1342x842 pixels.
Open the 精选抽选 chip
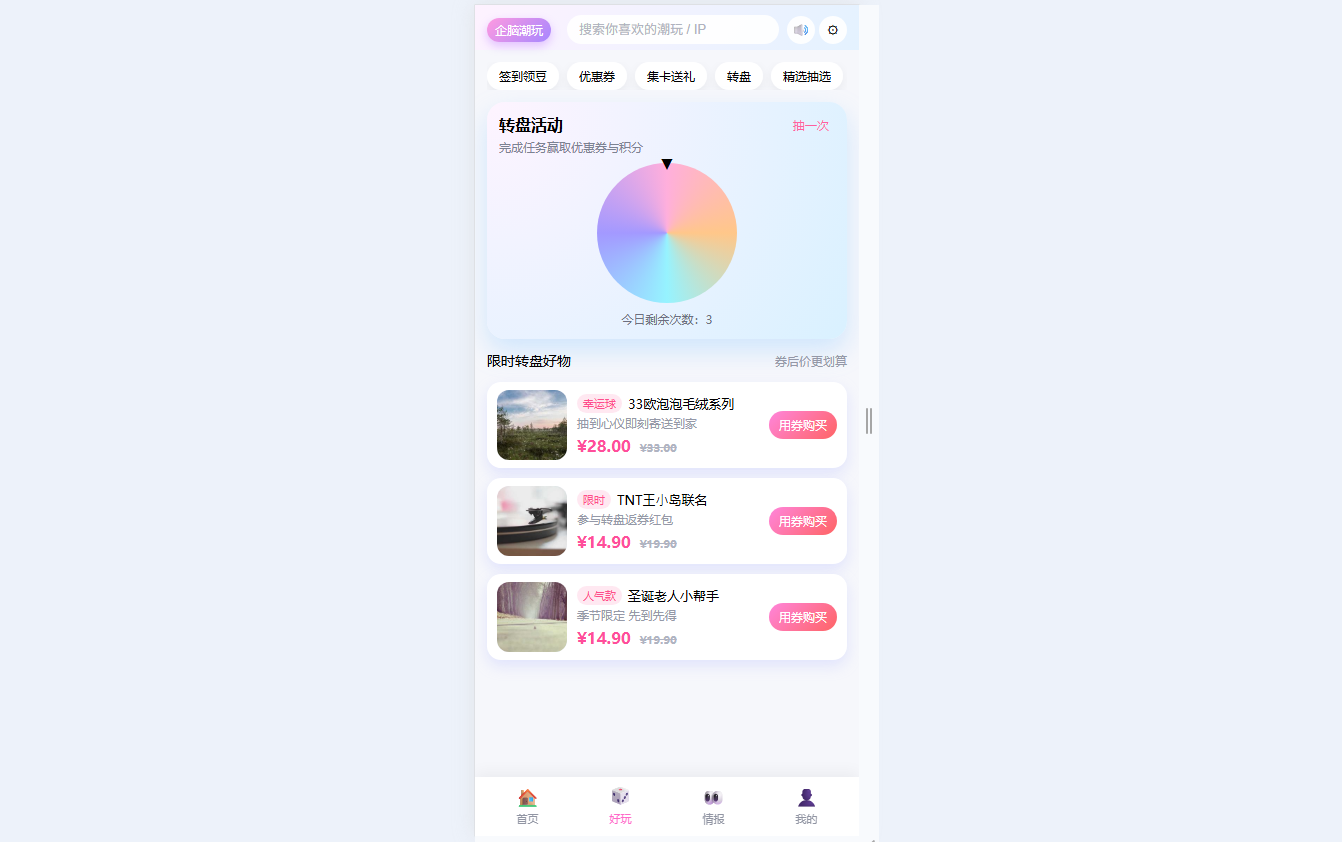click(x=807, y=77)
